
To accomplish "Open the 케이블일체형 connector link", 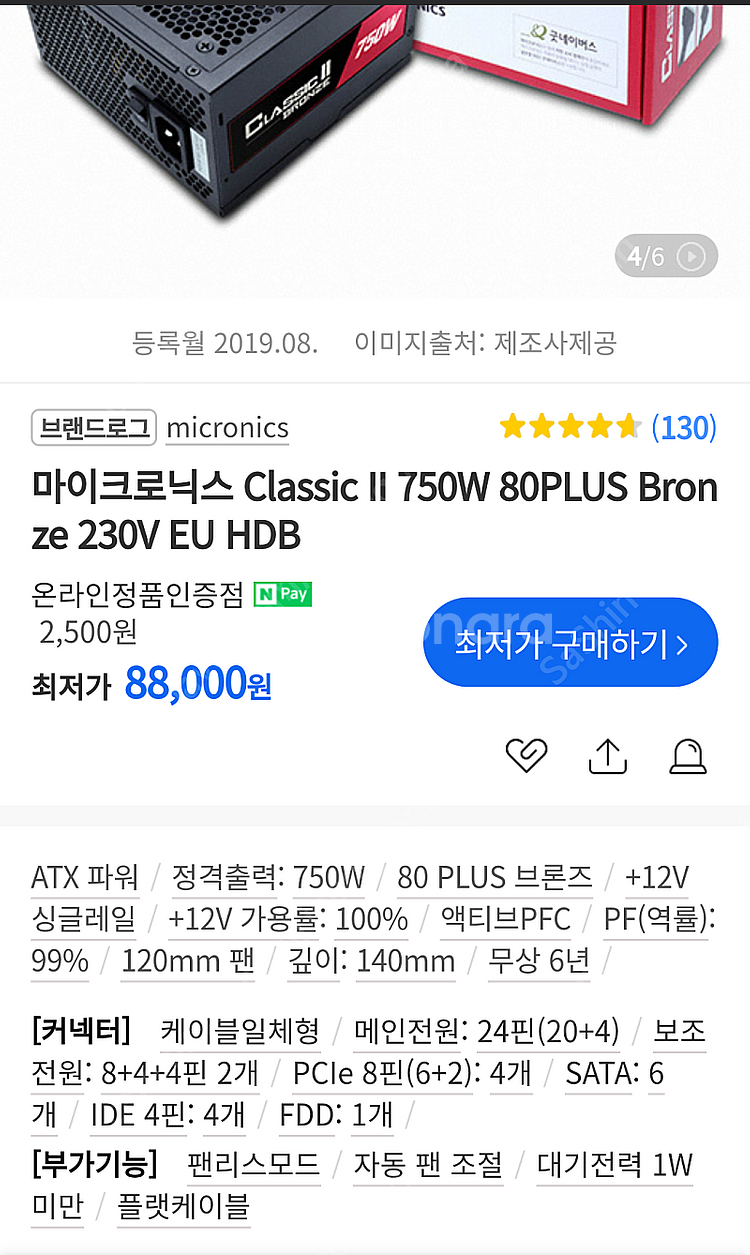I will click(240, 1031).
